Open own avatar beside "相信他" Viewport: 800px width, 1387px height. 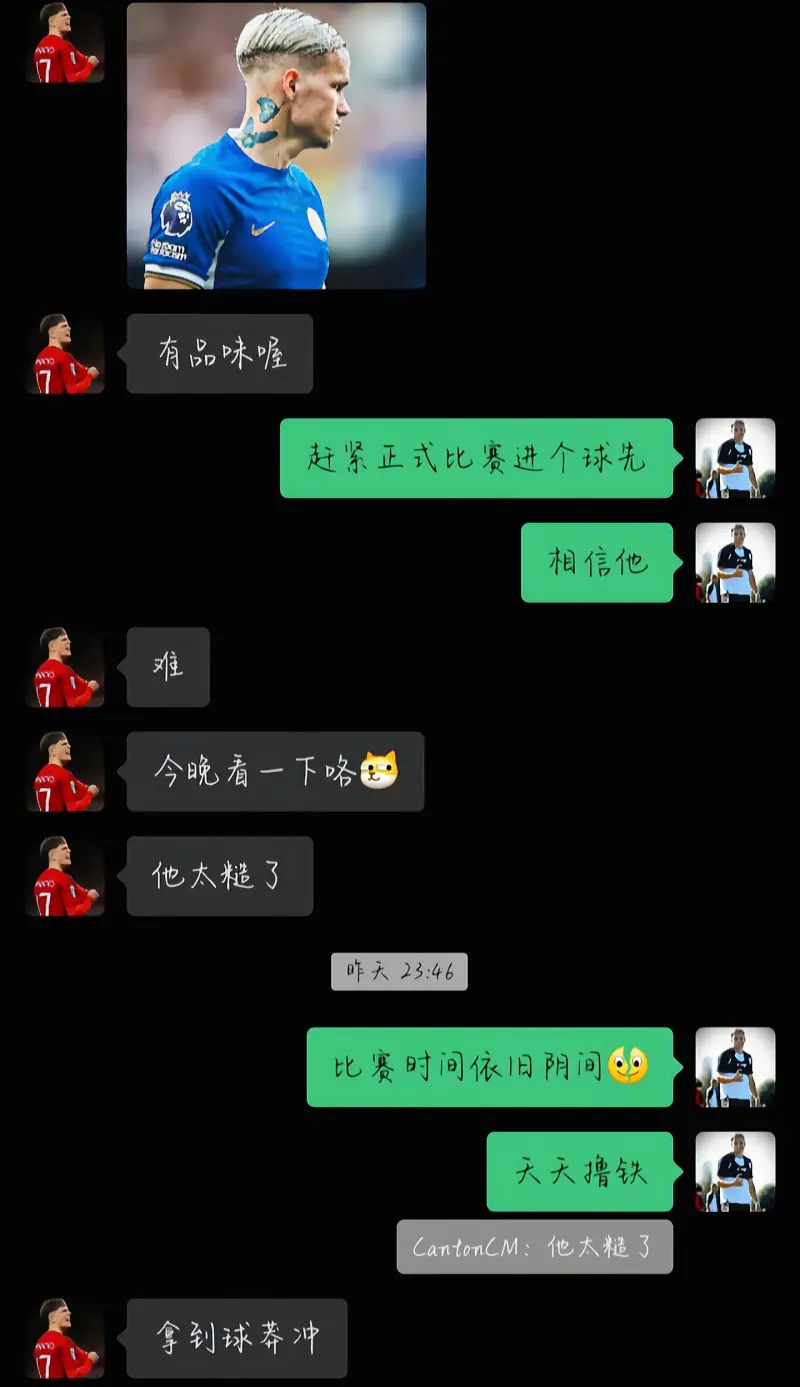point(735,562)
